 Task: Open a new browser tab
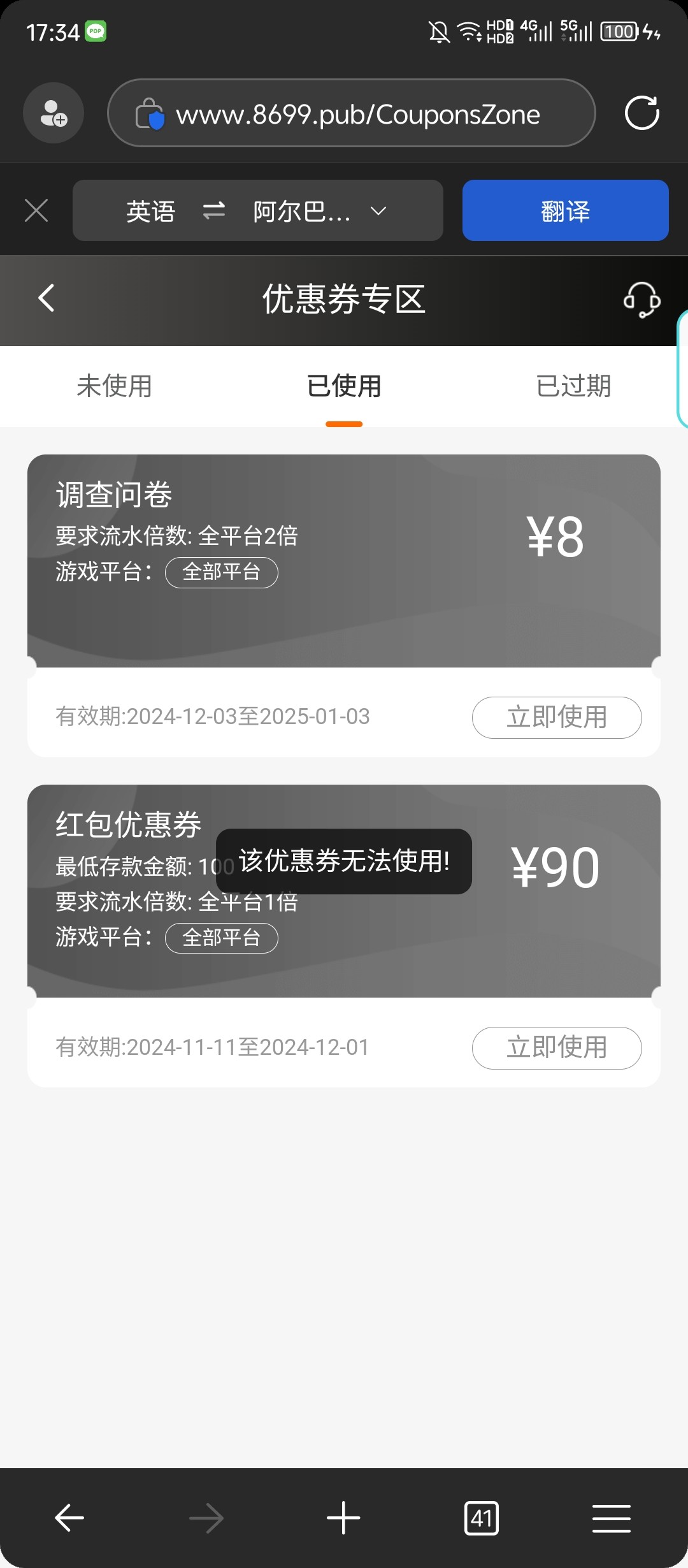(x=343, y=1518)
